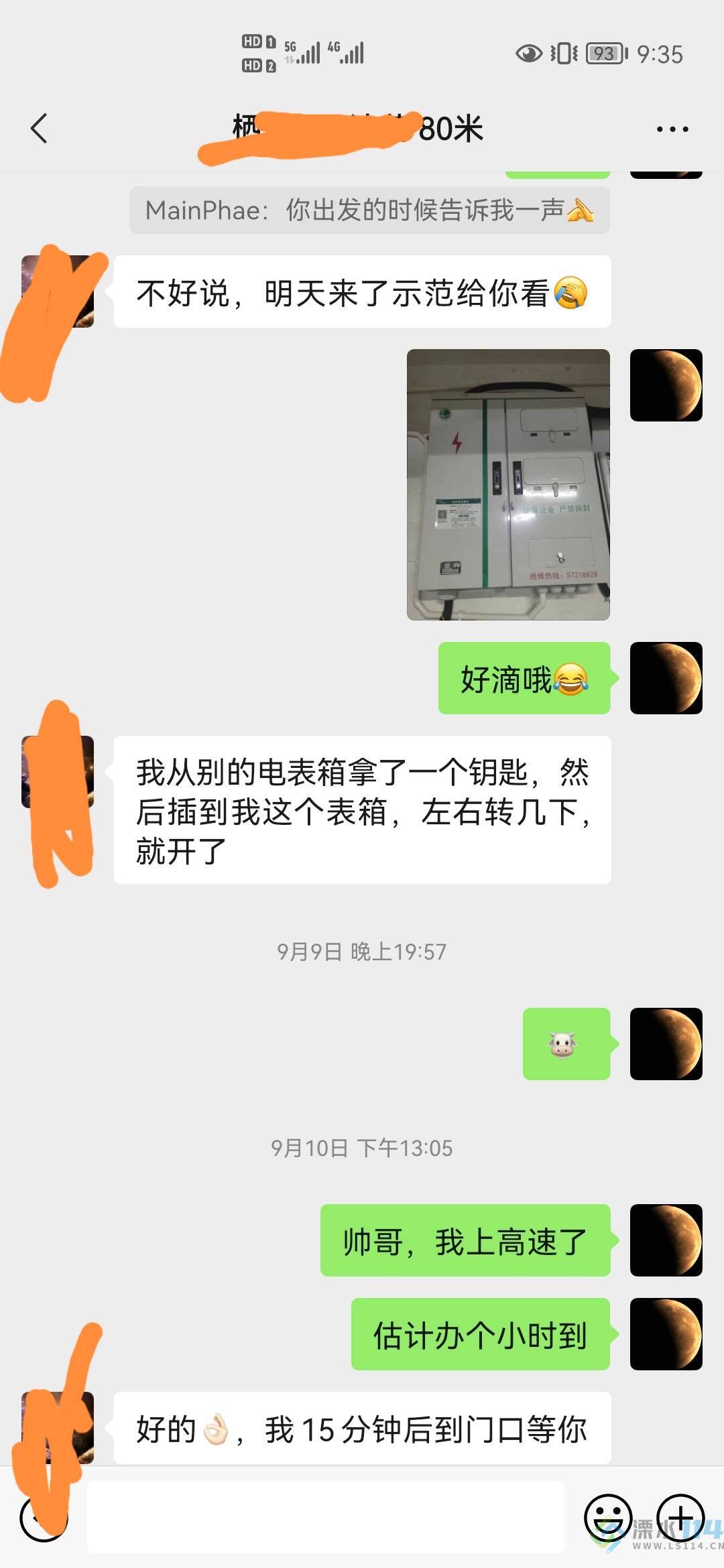This screenshot has width=724, height=1568.
Task: Open sender's avatar beside 不好说 message
Action: tap(58, 291)
